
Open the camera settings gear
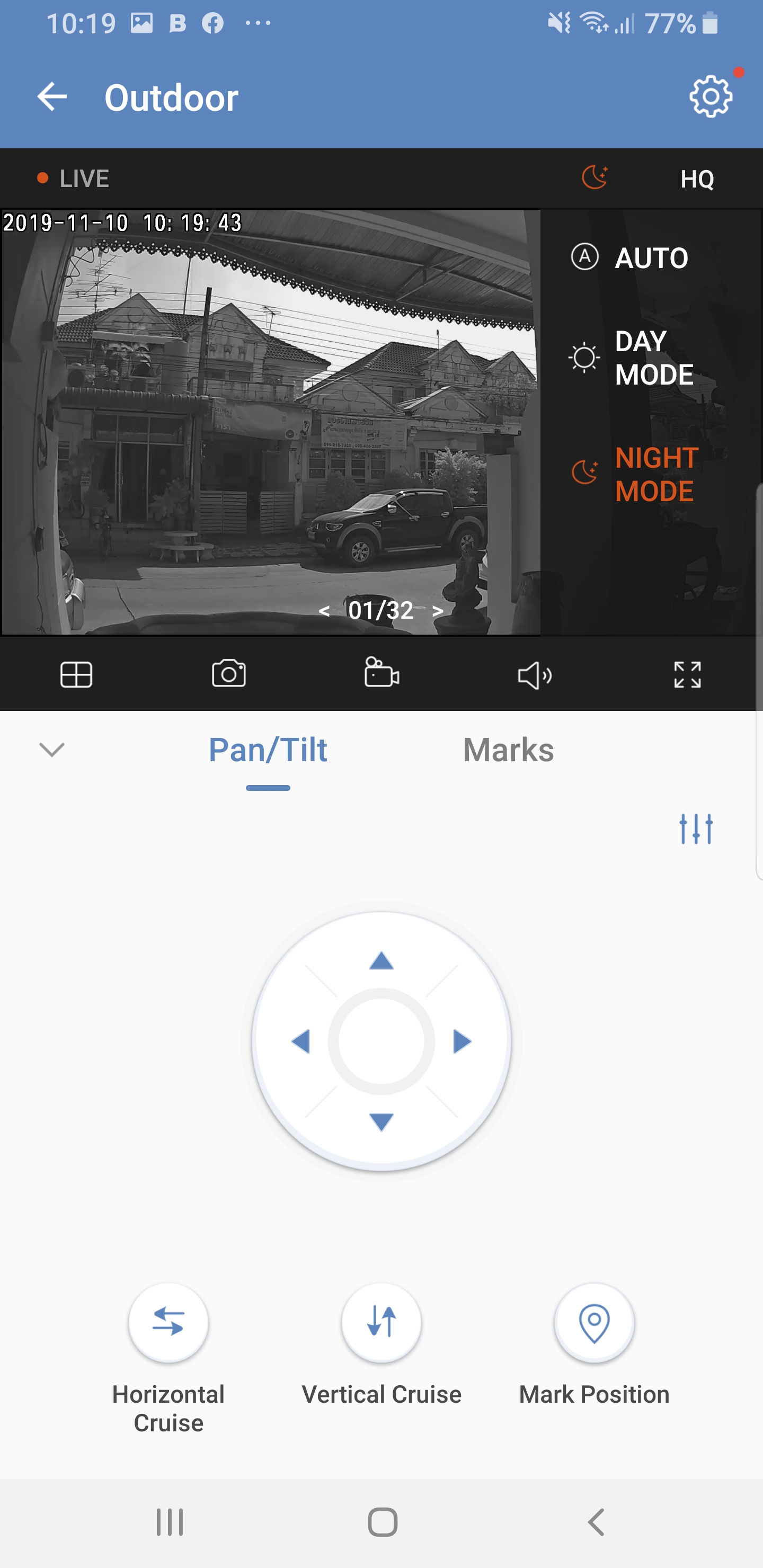click(710, 96)
